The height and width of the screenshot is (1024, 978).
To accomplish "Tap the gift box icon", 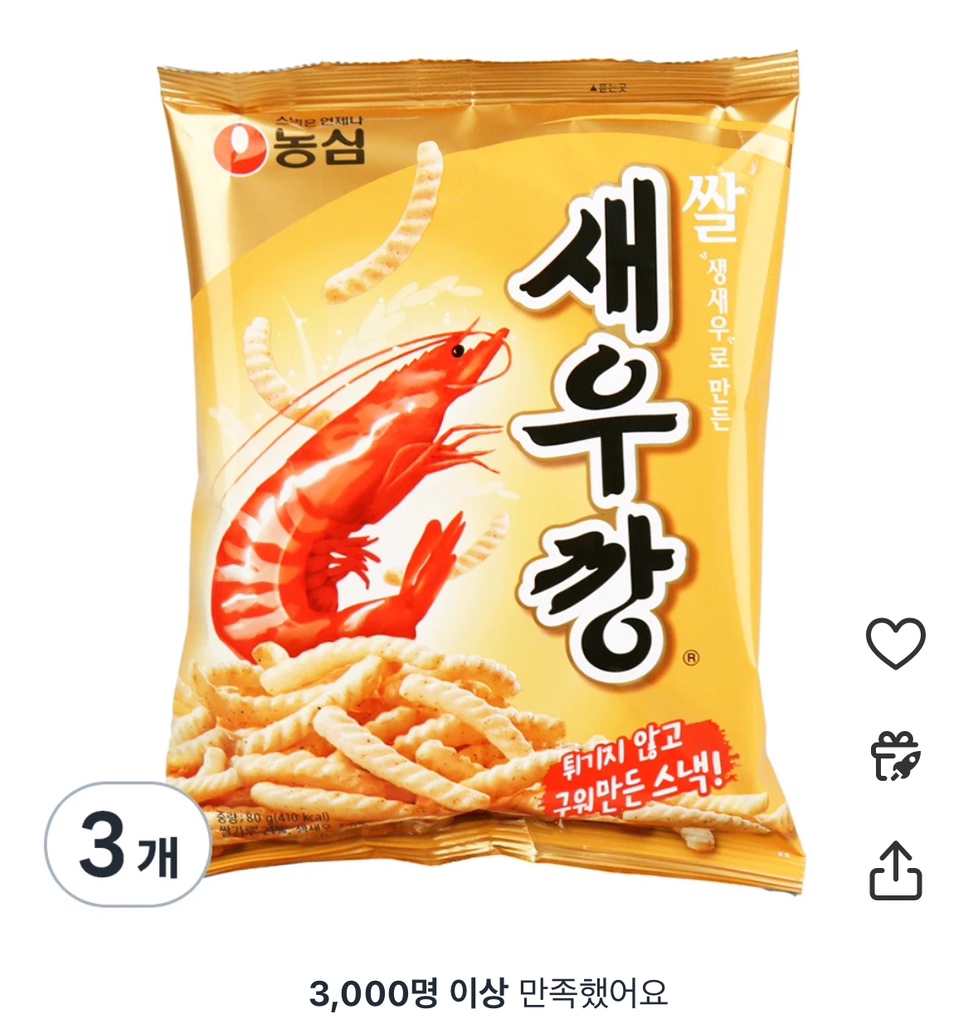I will 895,756.
